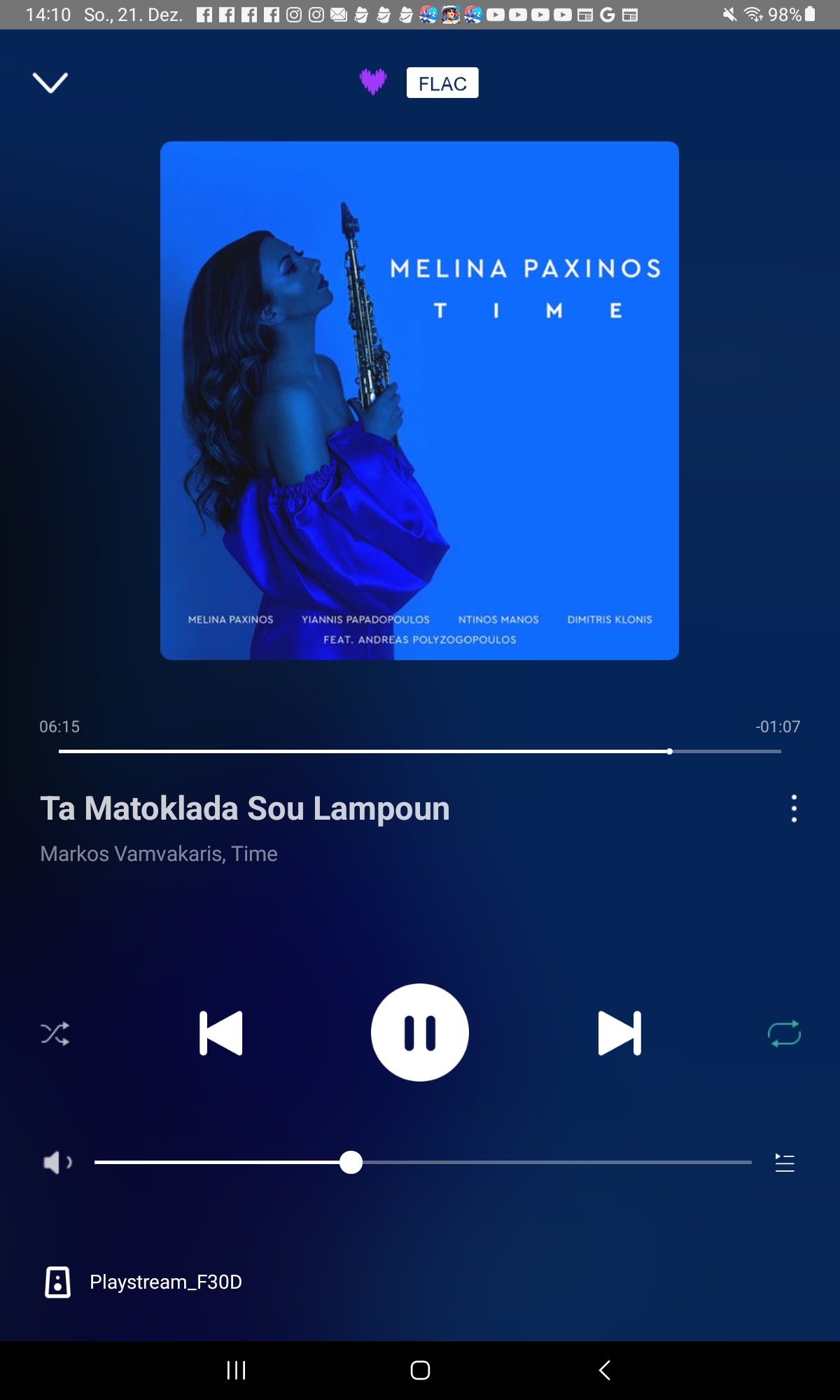Open the play queue list
840x1400 pixels.
[785, 1163]
